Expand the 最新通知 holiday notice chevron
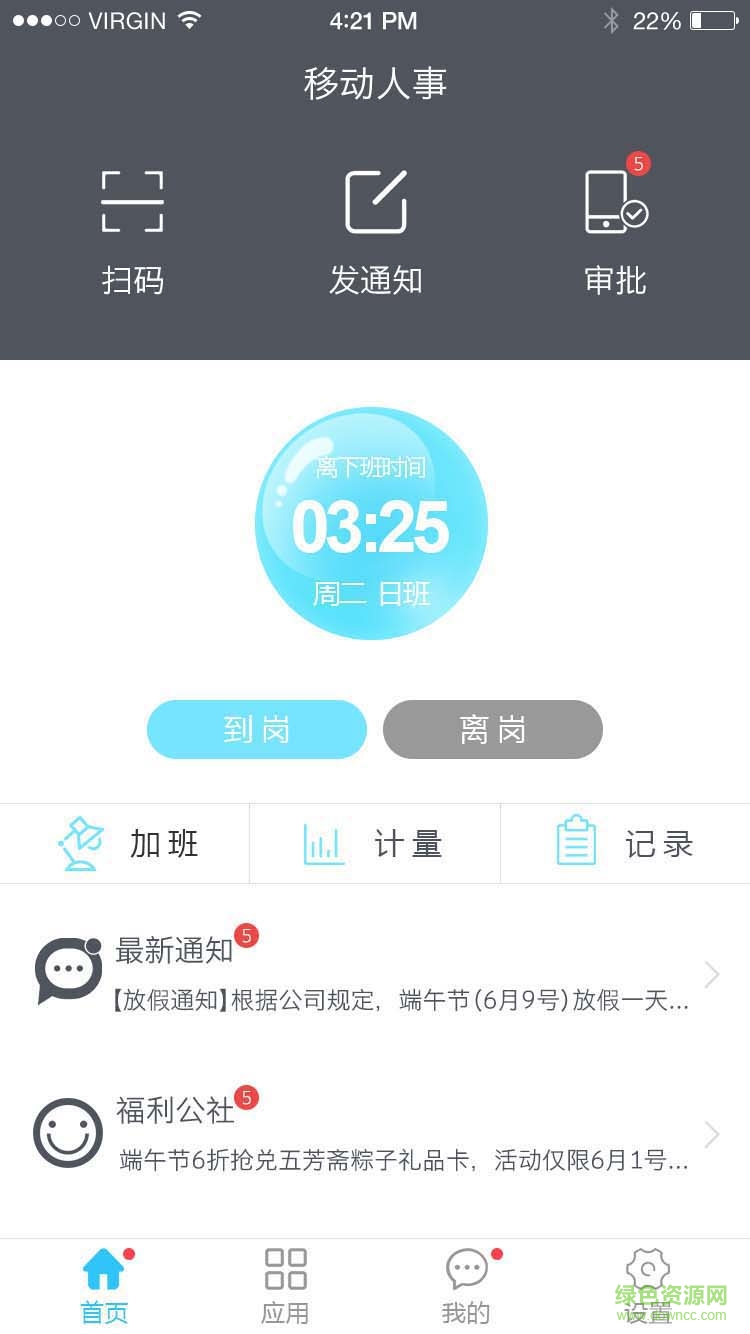This screenshot has height=1334, width=750. pyautogui.click(x=711, y=973)
